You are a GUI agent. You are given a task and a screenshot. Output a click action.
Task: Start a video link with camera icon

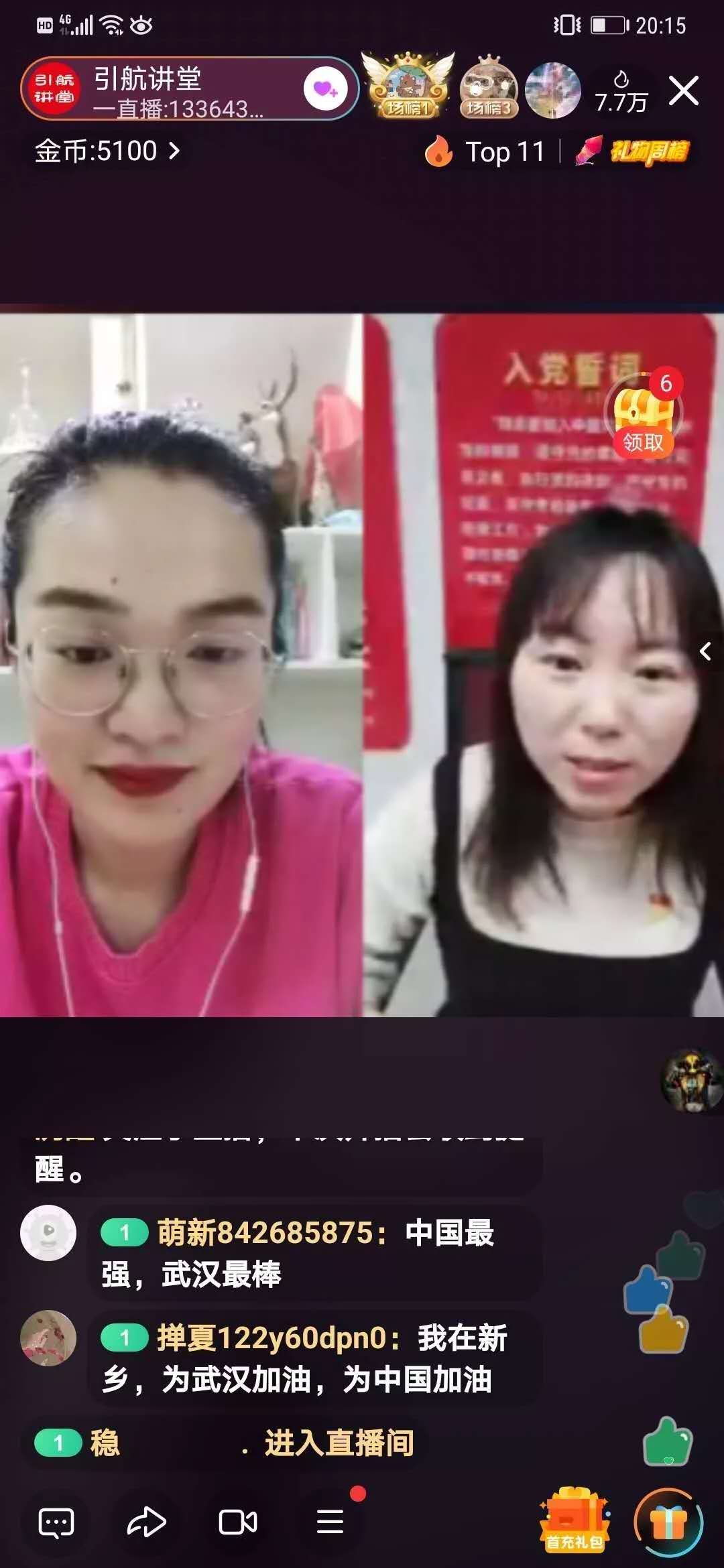click(238, 1522)
